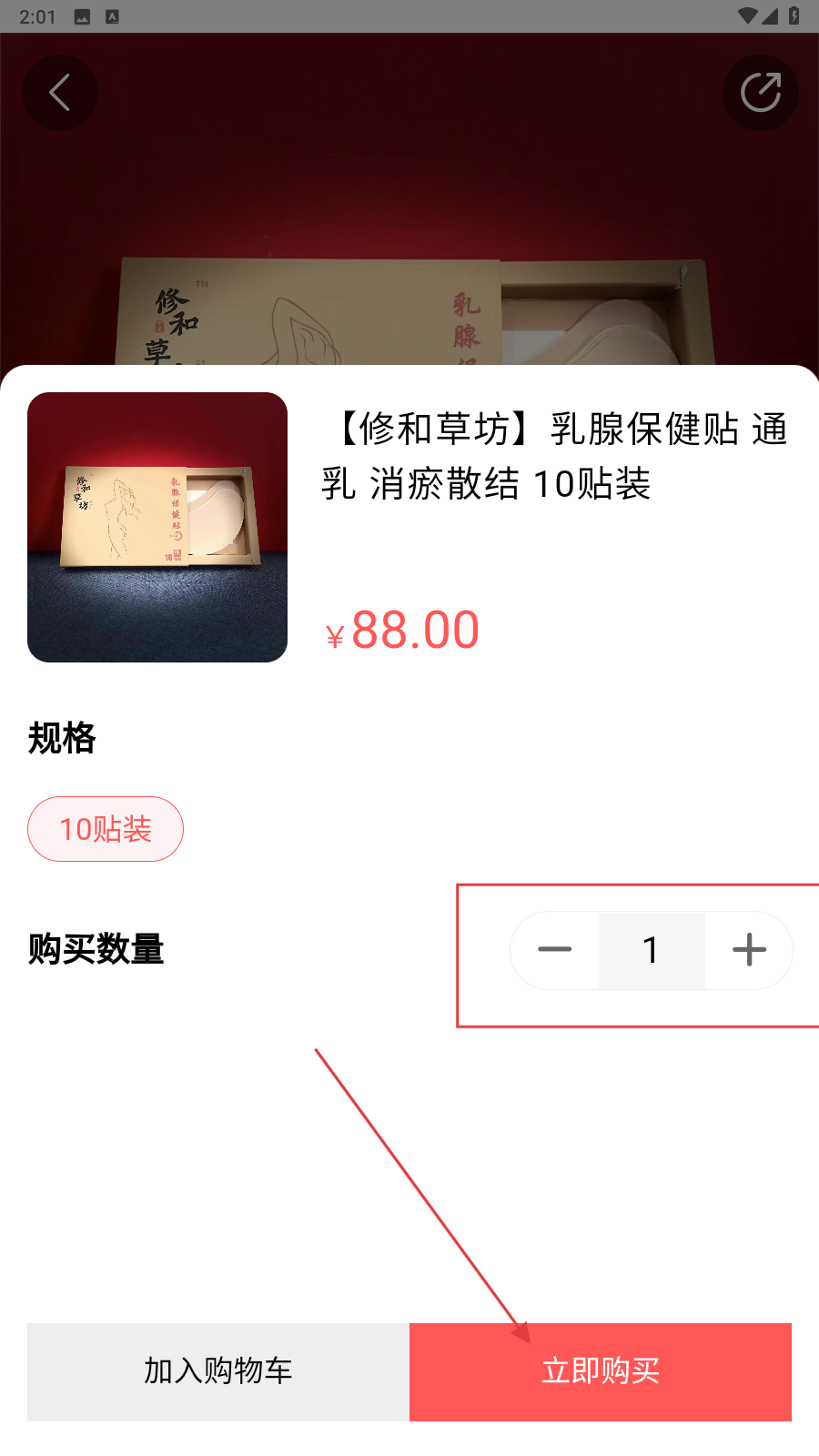Viewport: 819px width, 1456px height.
Task: Decrease purchase quantity with minus button
Action: [x=554, y=950]
